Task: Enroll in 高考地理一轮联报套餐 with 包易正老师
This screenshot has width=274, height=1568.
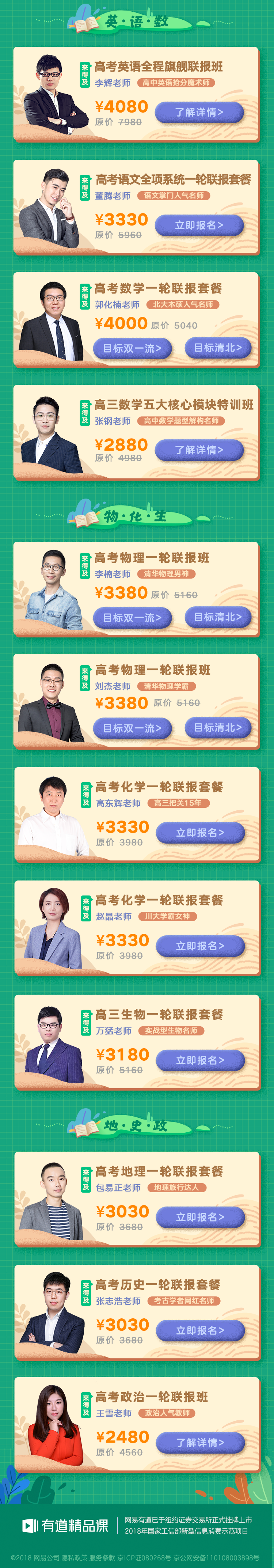Action: pyautogui.click(x=200, y=1217)
